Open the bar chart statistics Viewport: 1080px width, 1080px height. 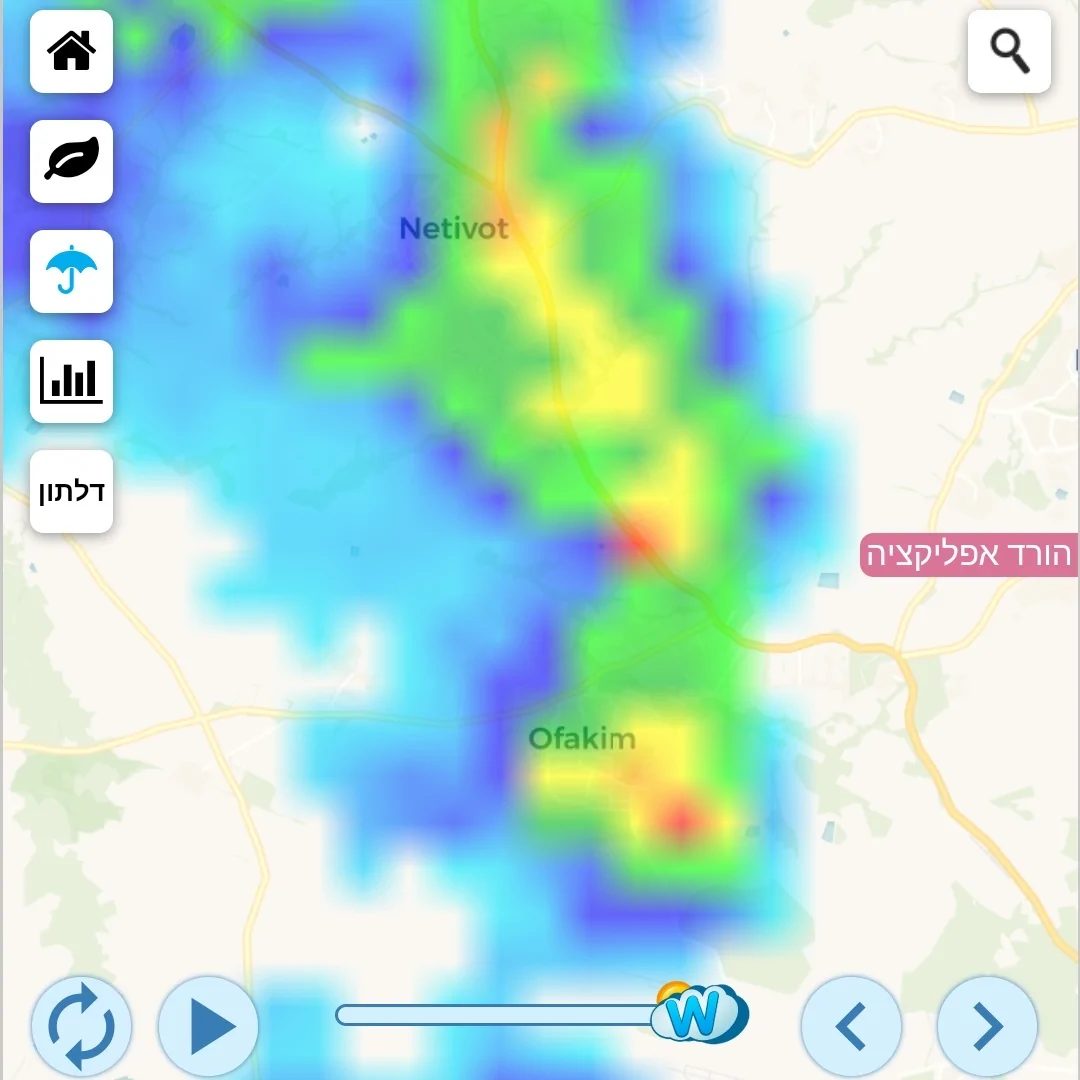coord(71,381)
